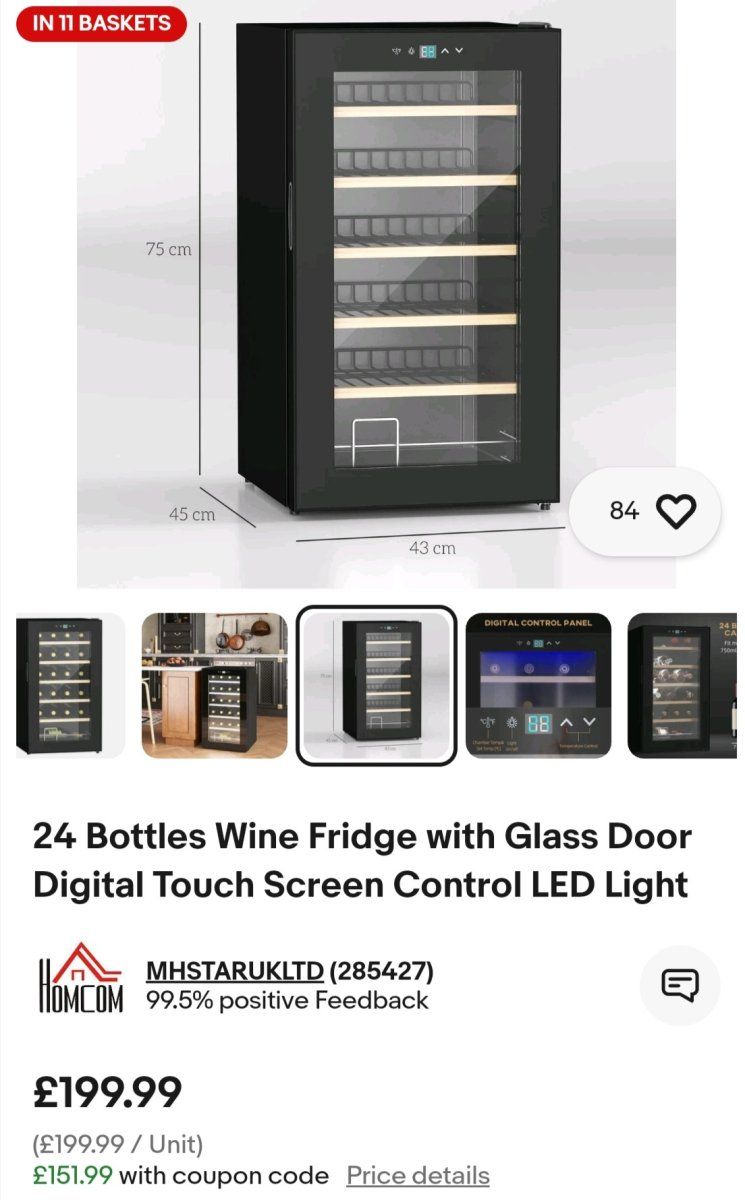Open the main wine fridge product image

point(376,294)
